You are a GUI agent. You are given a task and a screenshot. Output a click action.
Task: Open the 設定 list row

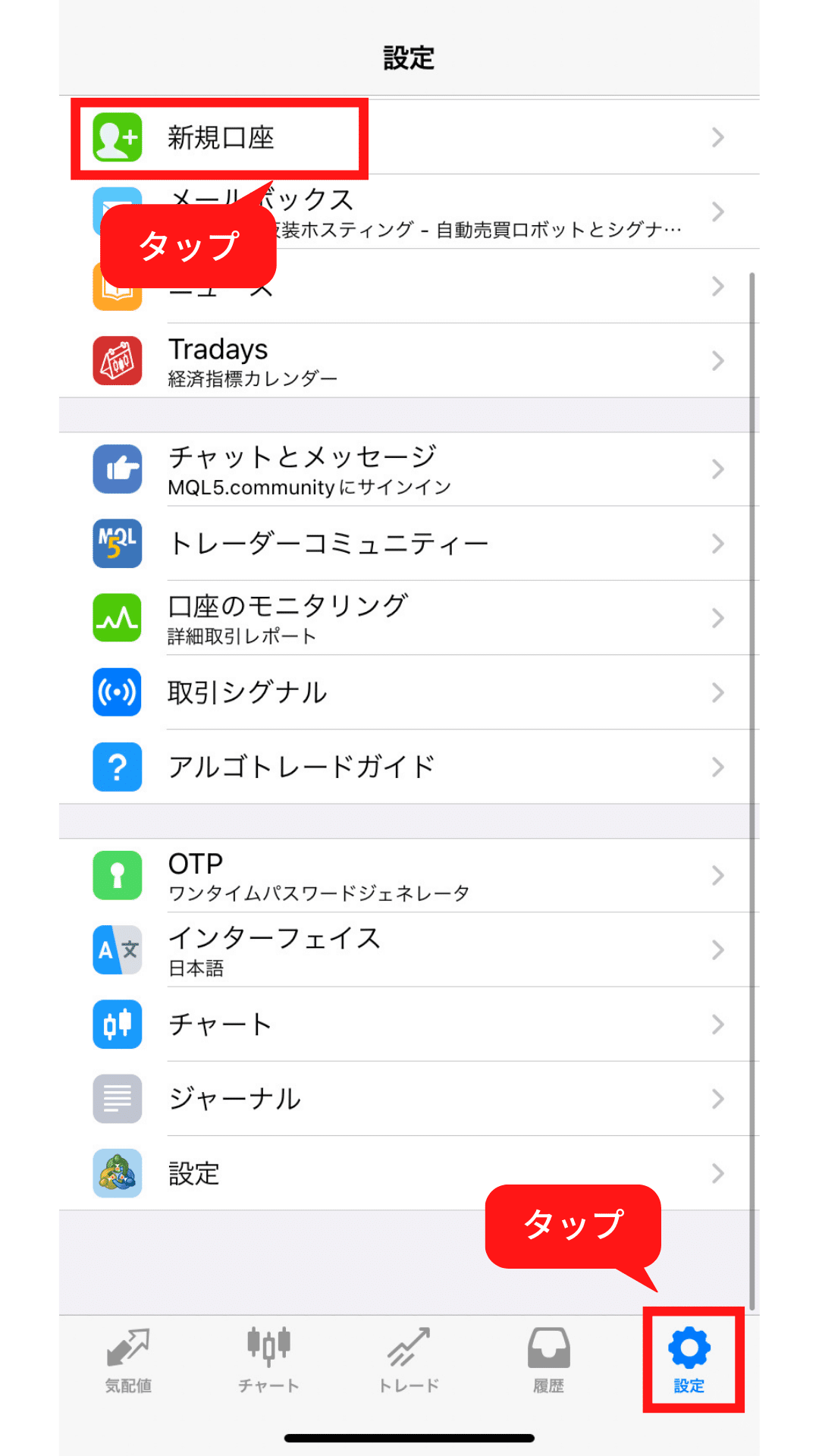409,1173
